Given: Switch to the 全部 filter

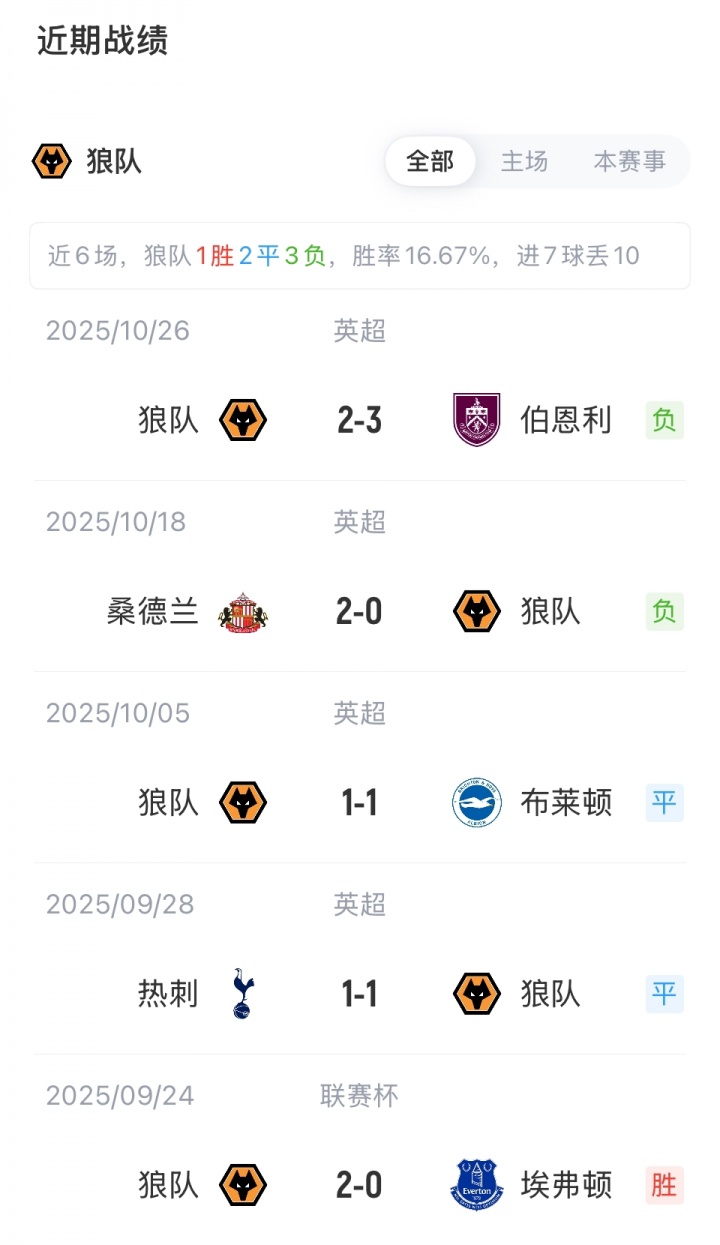Looking at the screenshot, I should (x=430, y=161).
